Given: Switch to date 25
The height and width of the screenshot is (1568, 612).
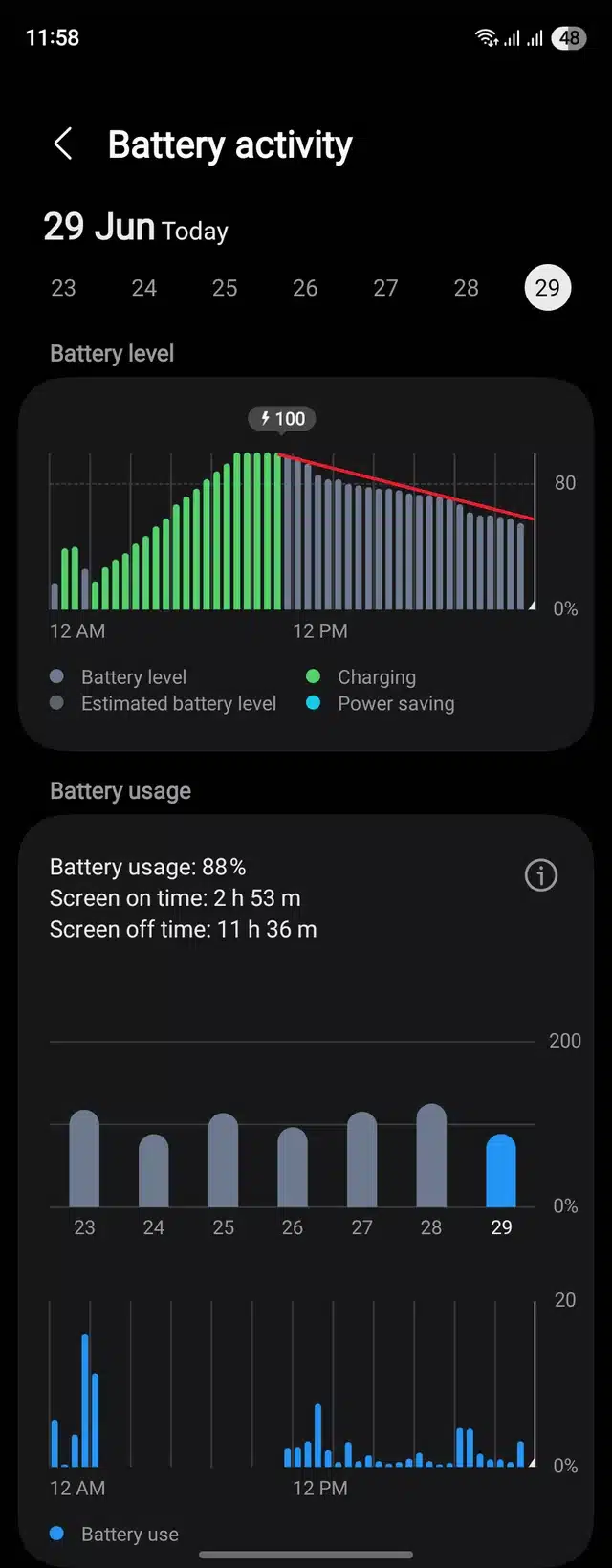Looking at the screenshot, I should pos(225,288).
